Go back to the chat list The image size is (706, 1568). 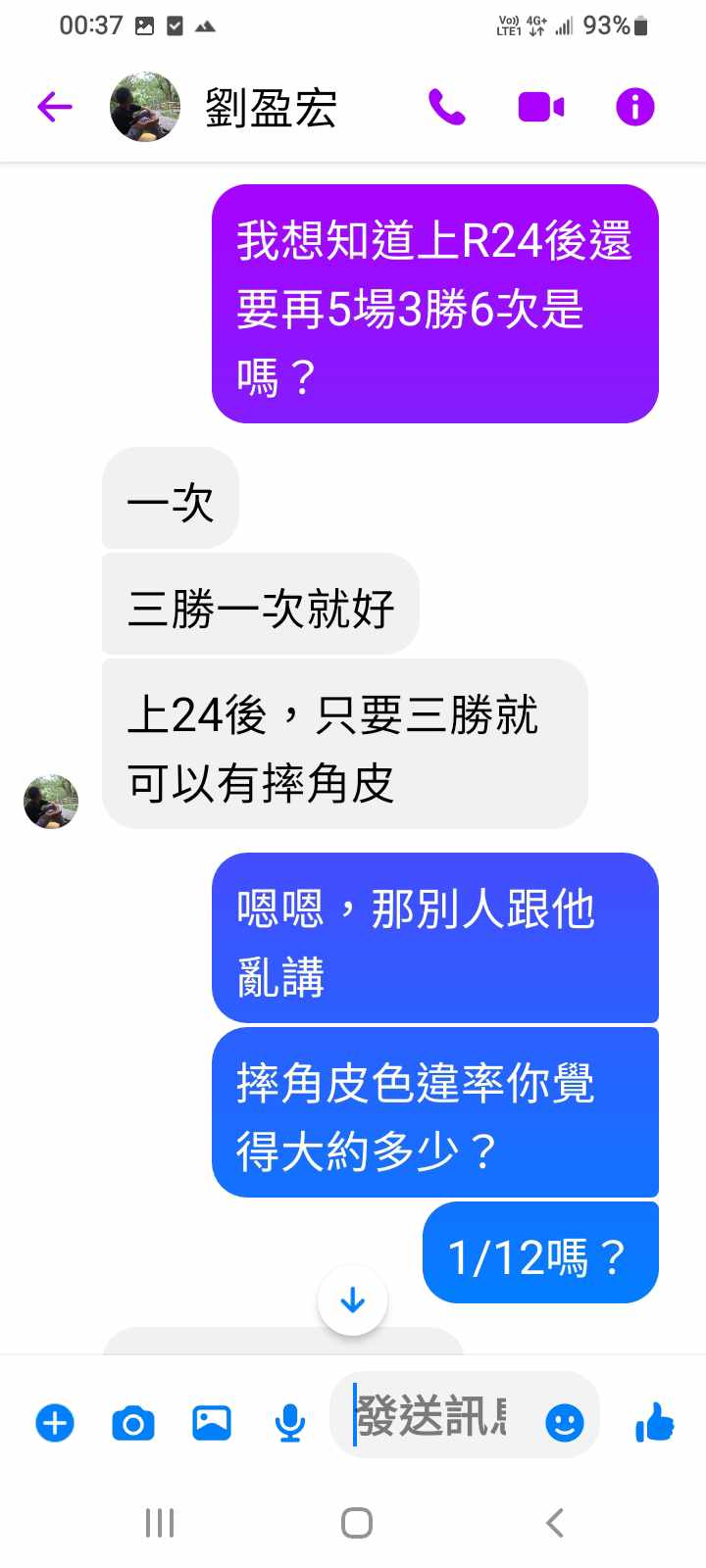click(55, 107)
